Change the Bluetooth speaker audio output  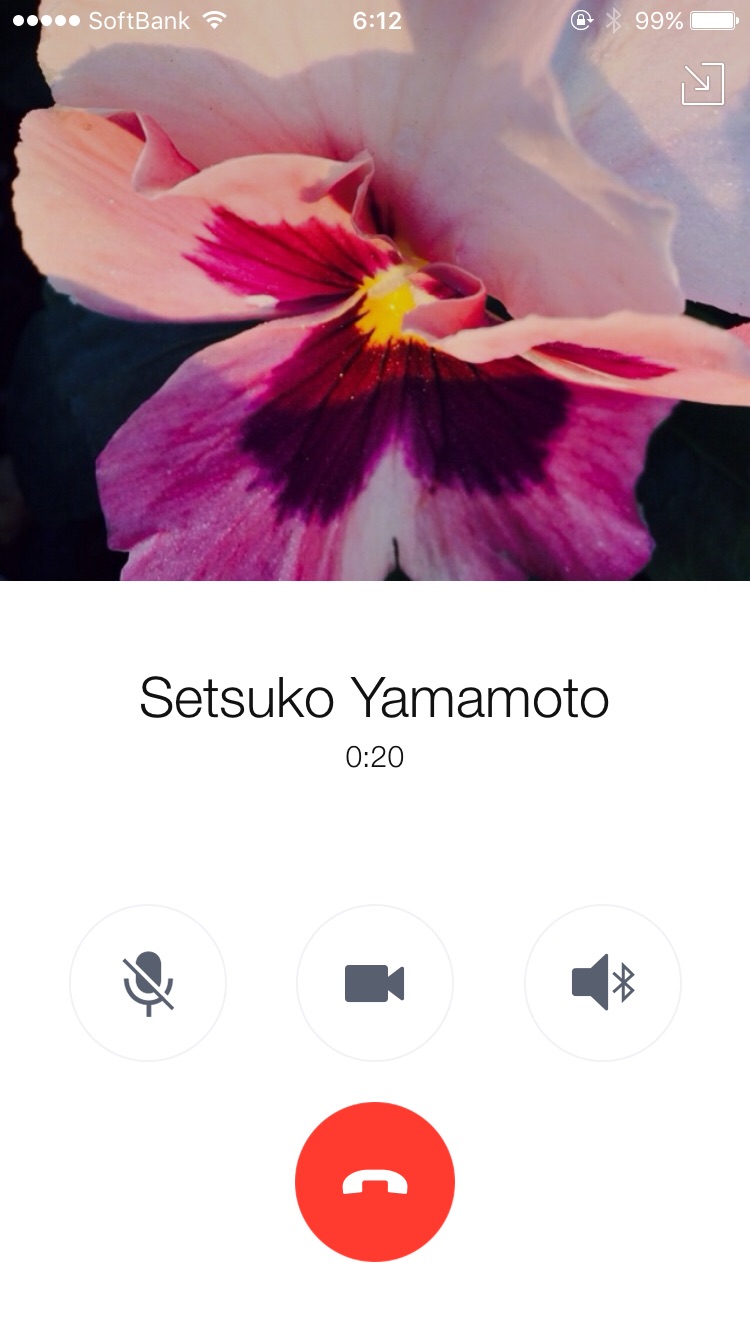[602, 983]
